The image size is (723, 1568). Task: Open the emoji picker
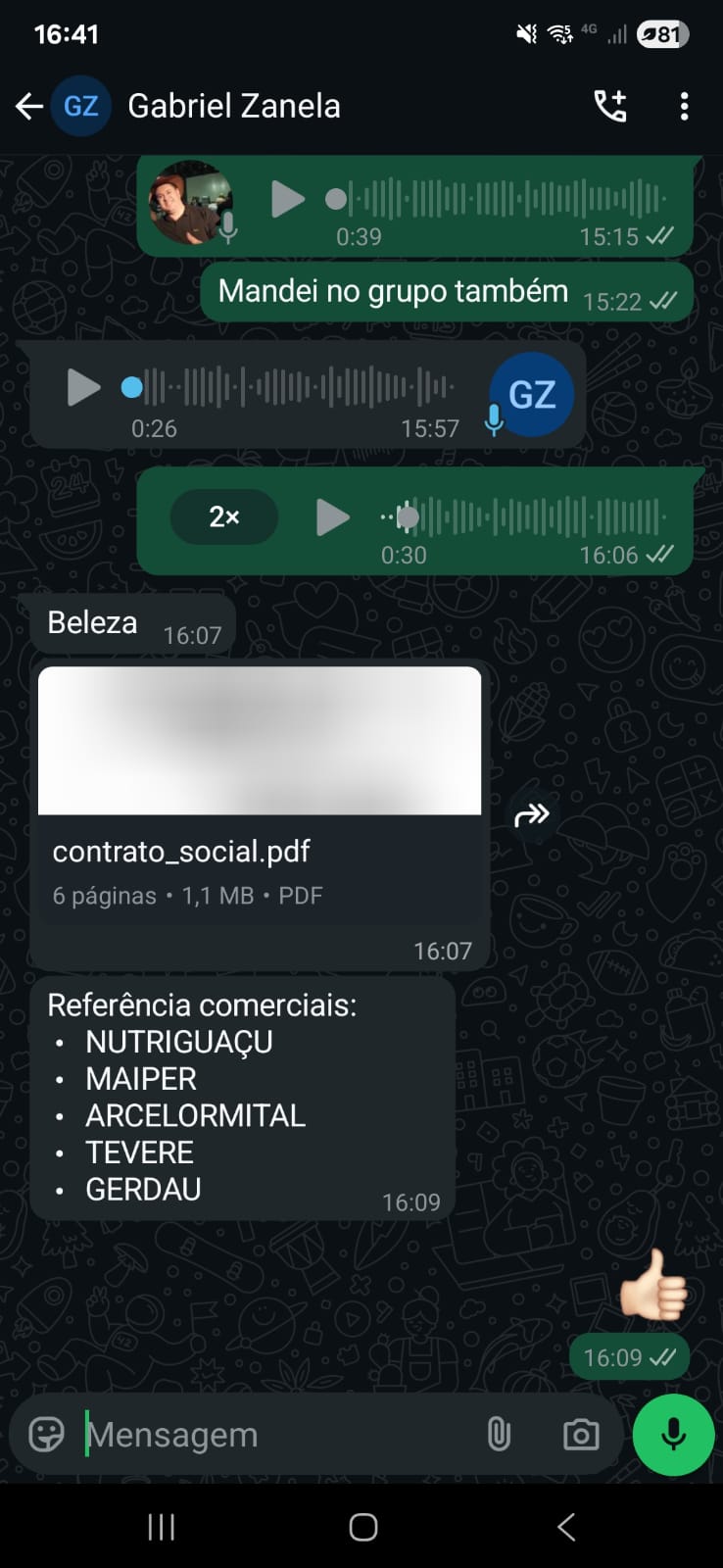point(46,1435)
